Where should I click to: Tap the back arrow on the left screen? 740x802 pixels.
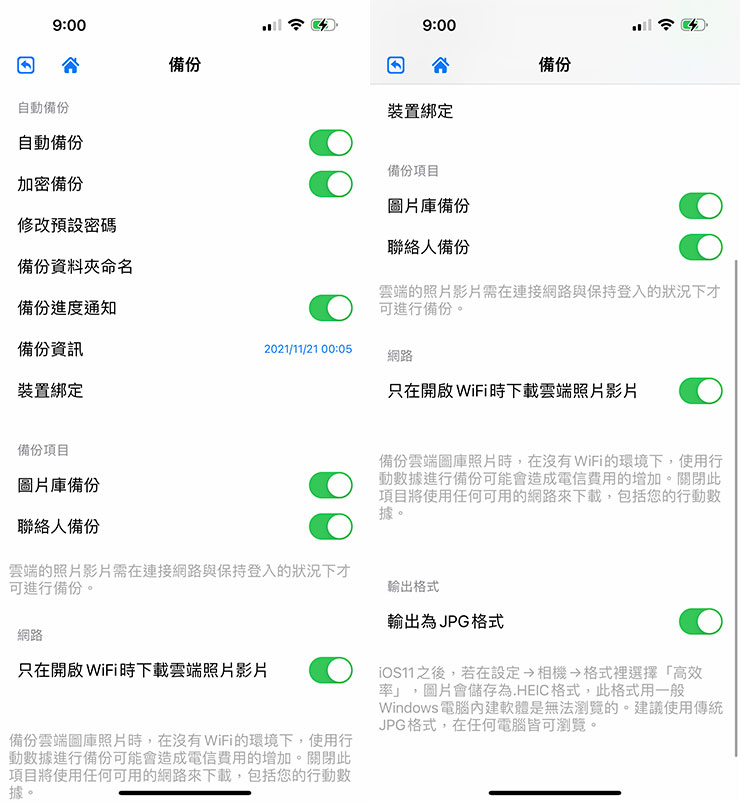pos(24,64)
